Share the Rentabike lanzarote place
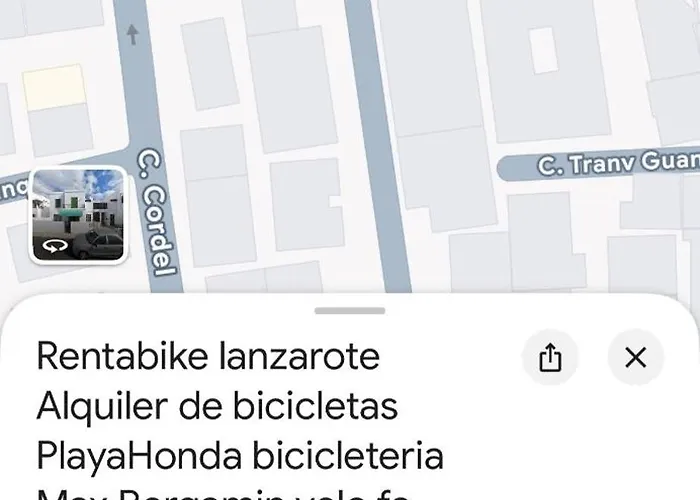The width and height of the screenshot is (700, 500). click(x=551, y=357)
